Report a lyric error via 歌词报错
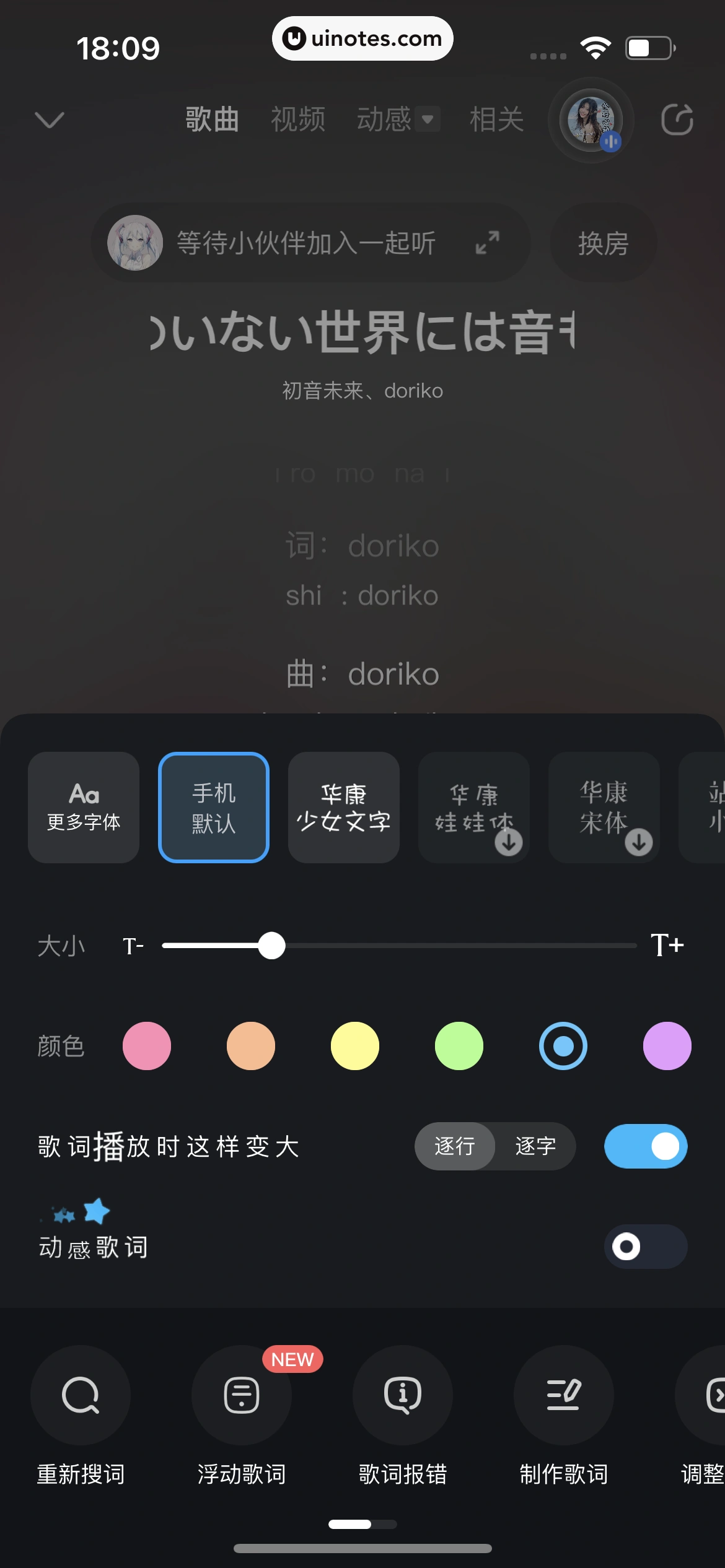This screenshot has height=1568, width=725. pyautogui.click(x=403, y=1395)
